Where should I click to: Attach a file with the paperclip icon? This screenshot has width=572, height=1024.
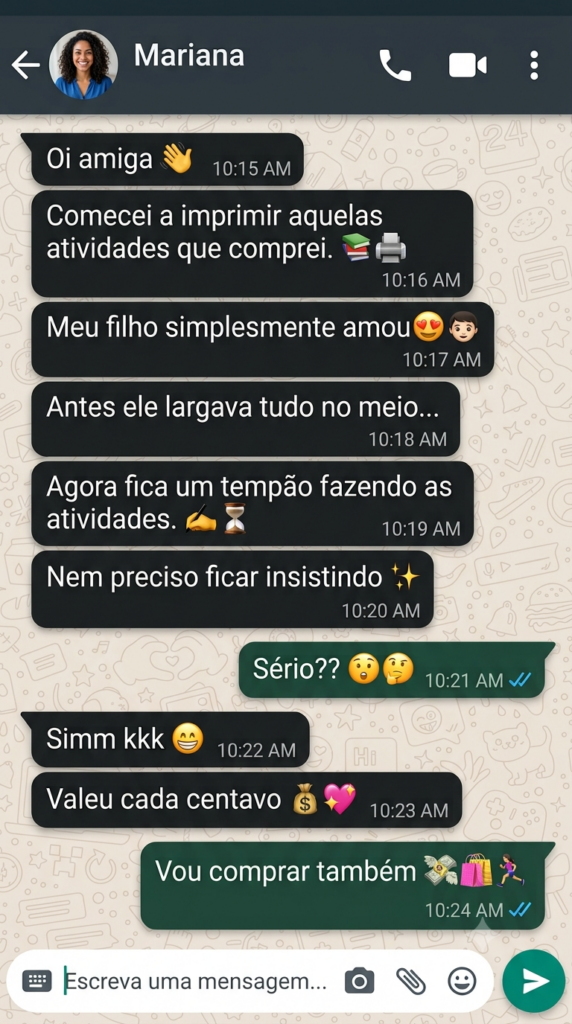411,981
